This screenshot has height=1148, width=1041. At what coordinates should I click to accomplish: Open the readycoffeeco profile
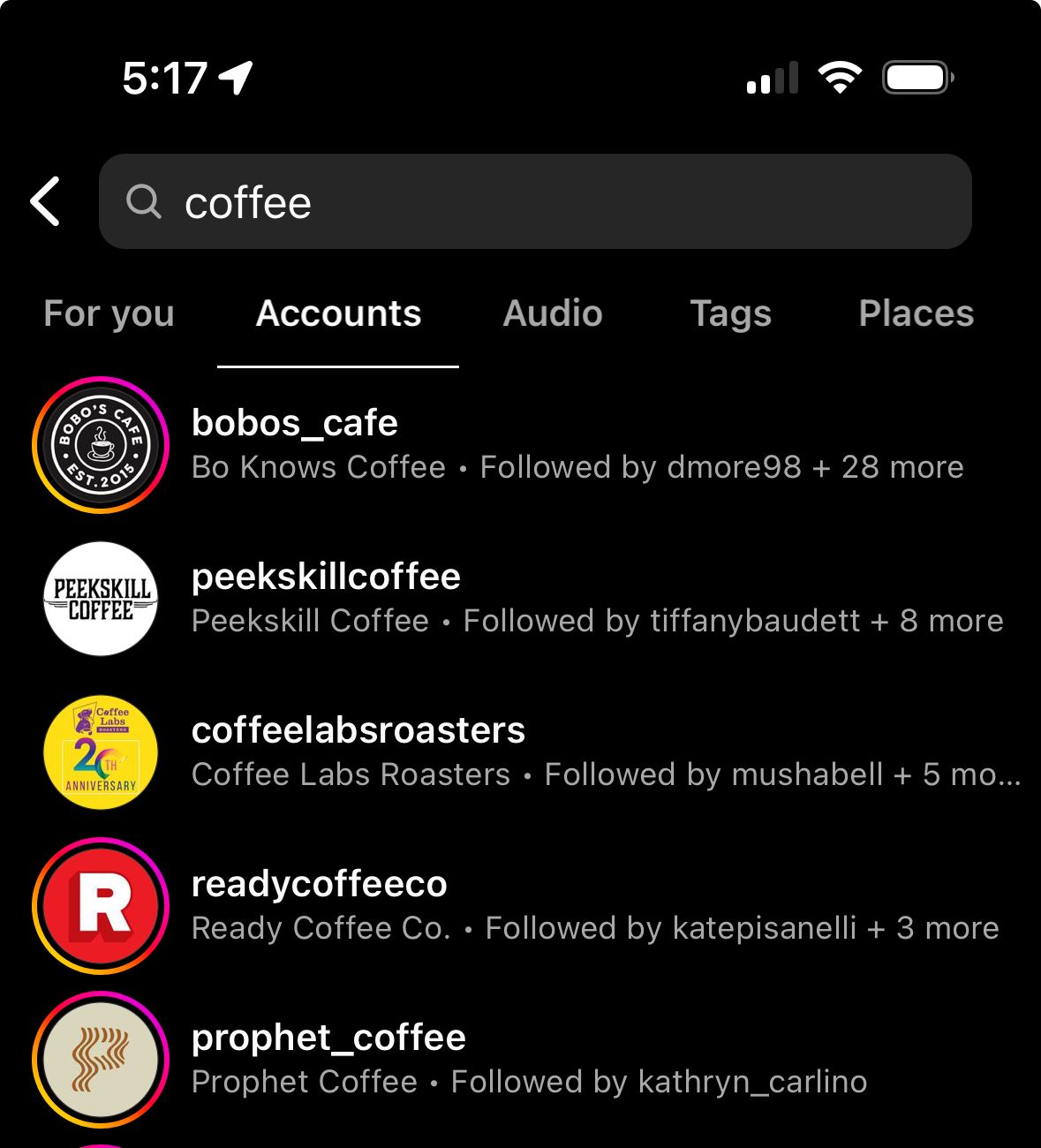[319, 885]
